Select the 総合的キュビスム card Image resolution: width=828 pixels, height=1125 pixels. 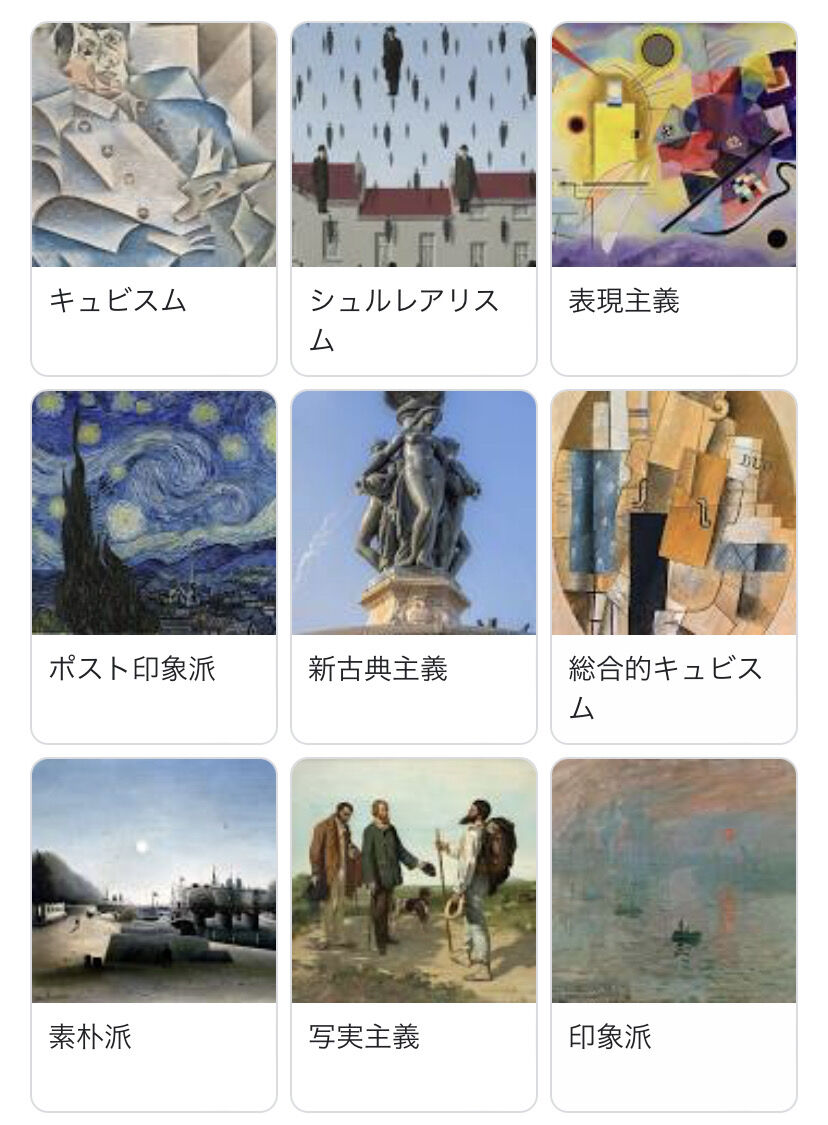(674, 567)
